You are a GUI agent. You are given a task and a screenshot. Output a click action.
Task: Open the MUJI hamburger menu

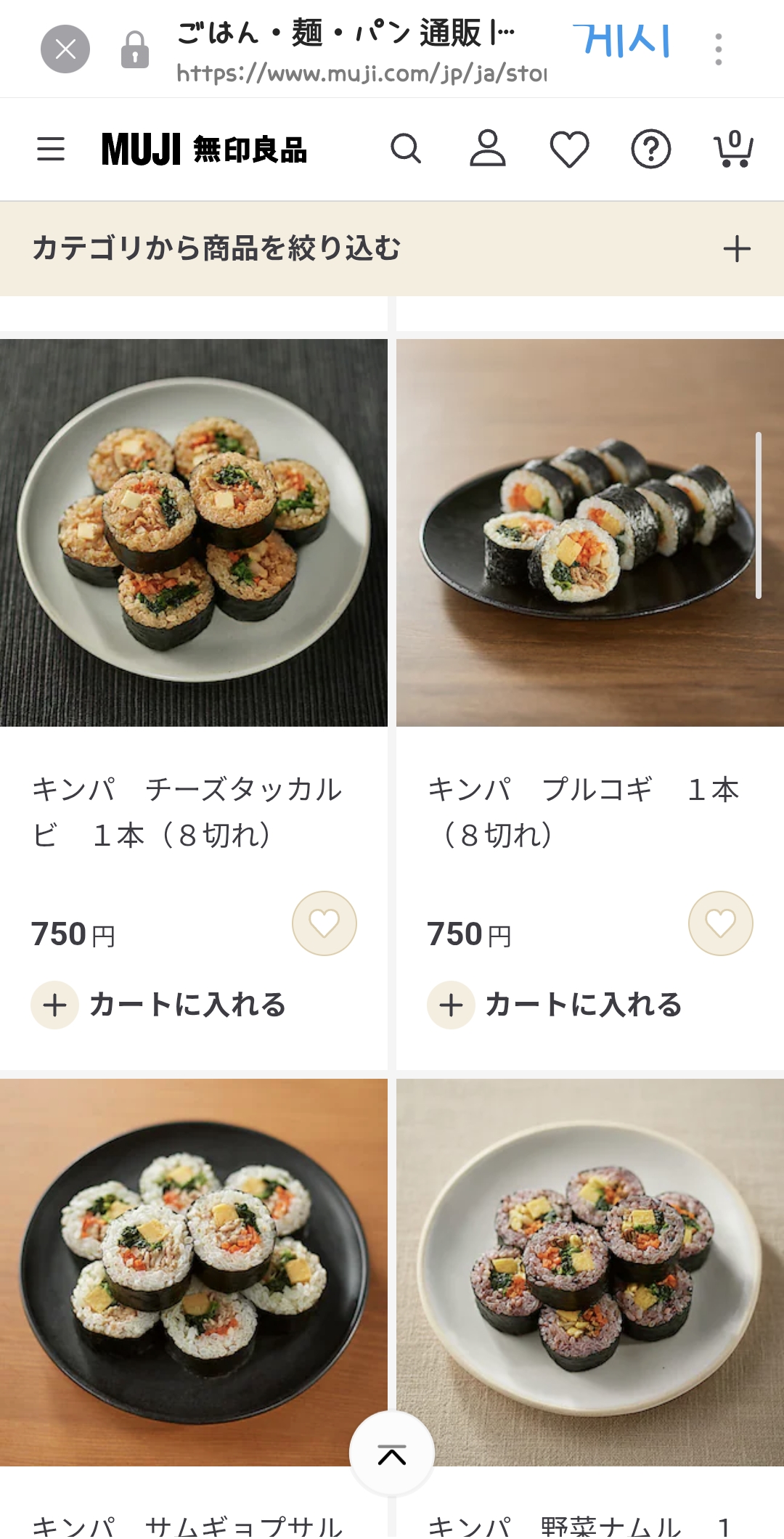pos(51,150)
